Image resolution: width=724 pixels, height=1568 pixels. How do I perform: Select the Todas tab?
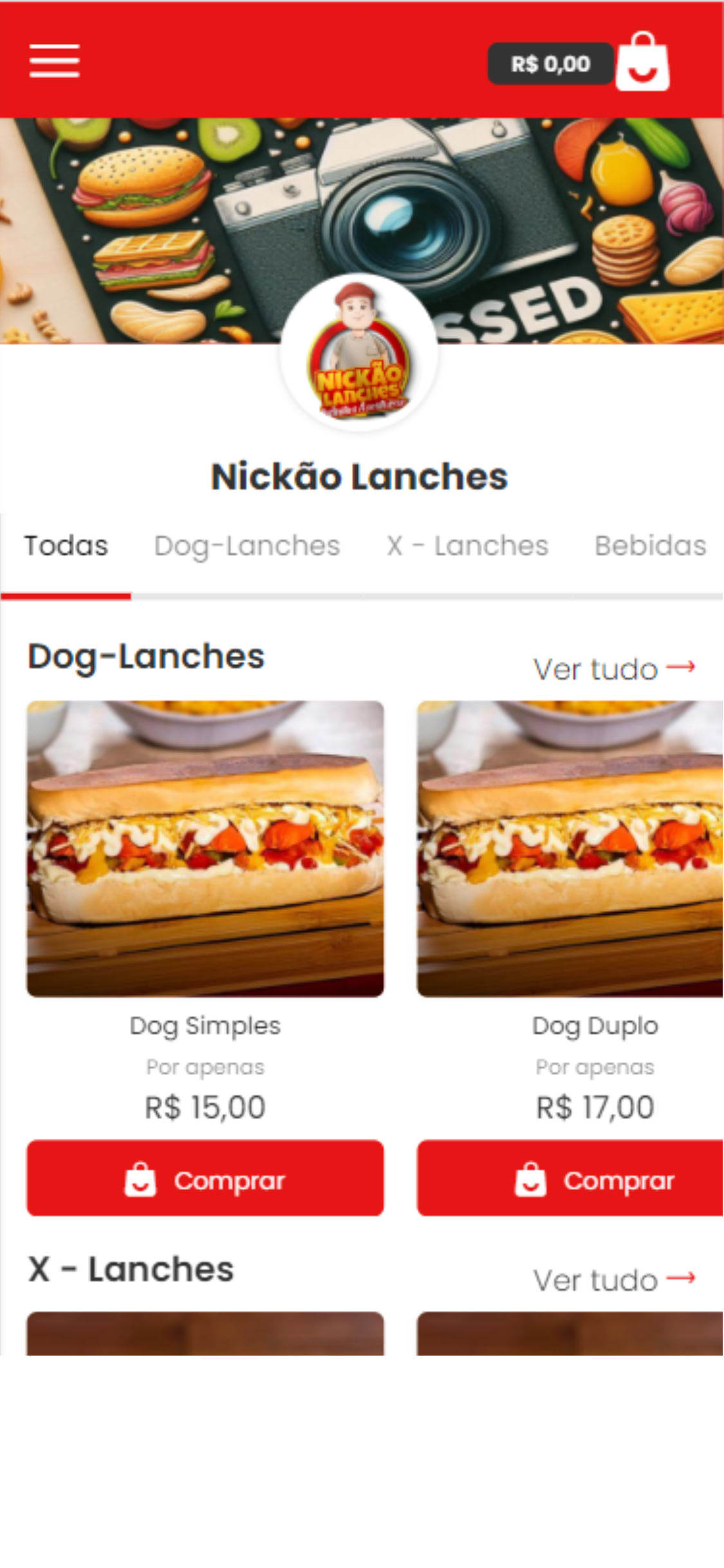click(x=66, y=546)
